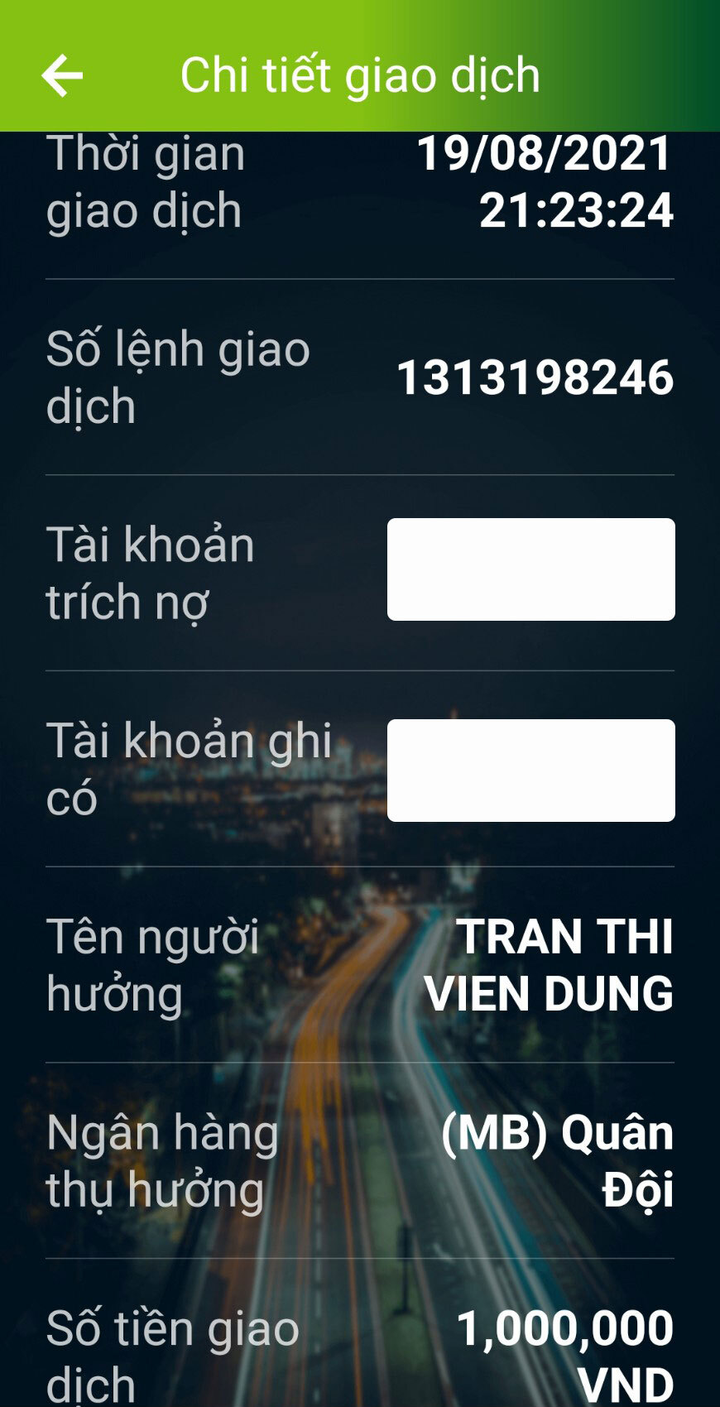Select the Ngân hàng thụ hưởng label
Screen dimensions: 720x1407
tap(165, 1160)
